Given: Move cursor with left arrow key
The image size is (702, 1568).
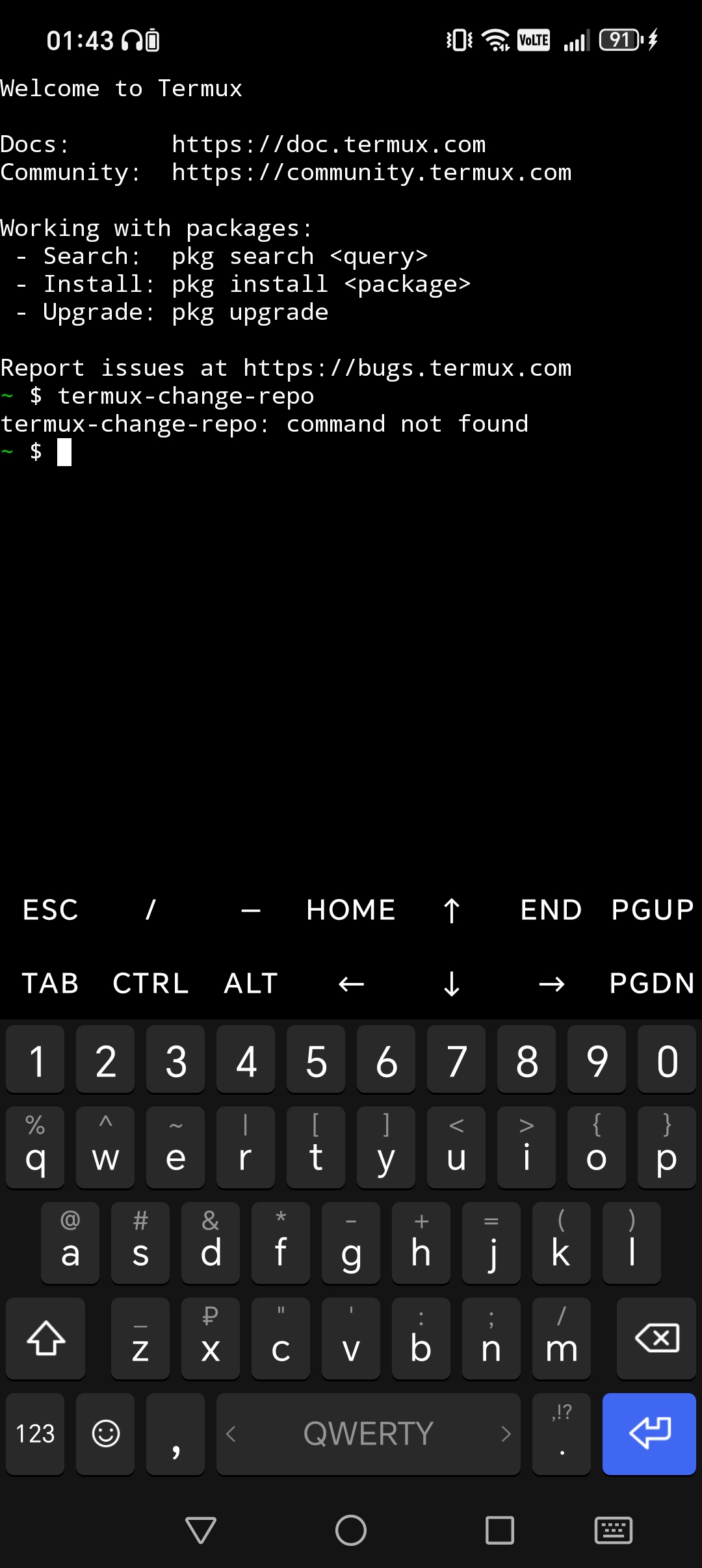Looking at the screenshot, I should (351, 984).
